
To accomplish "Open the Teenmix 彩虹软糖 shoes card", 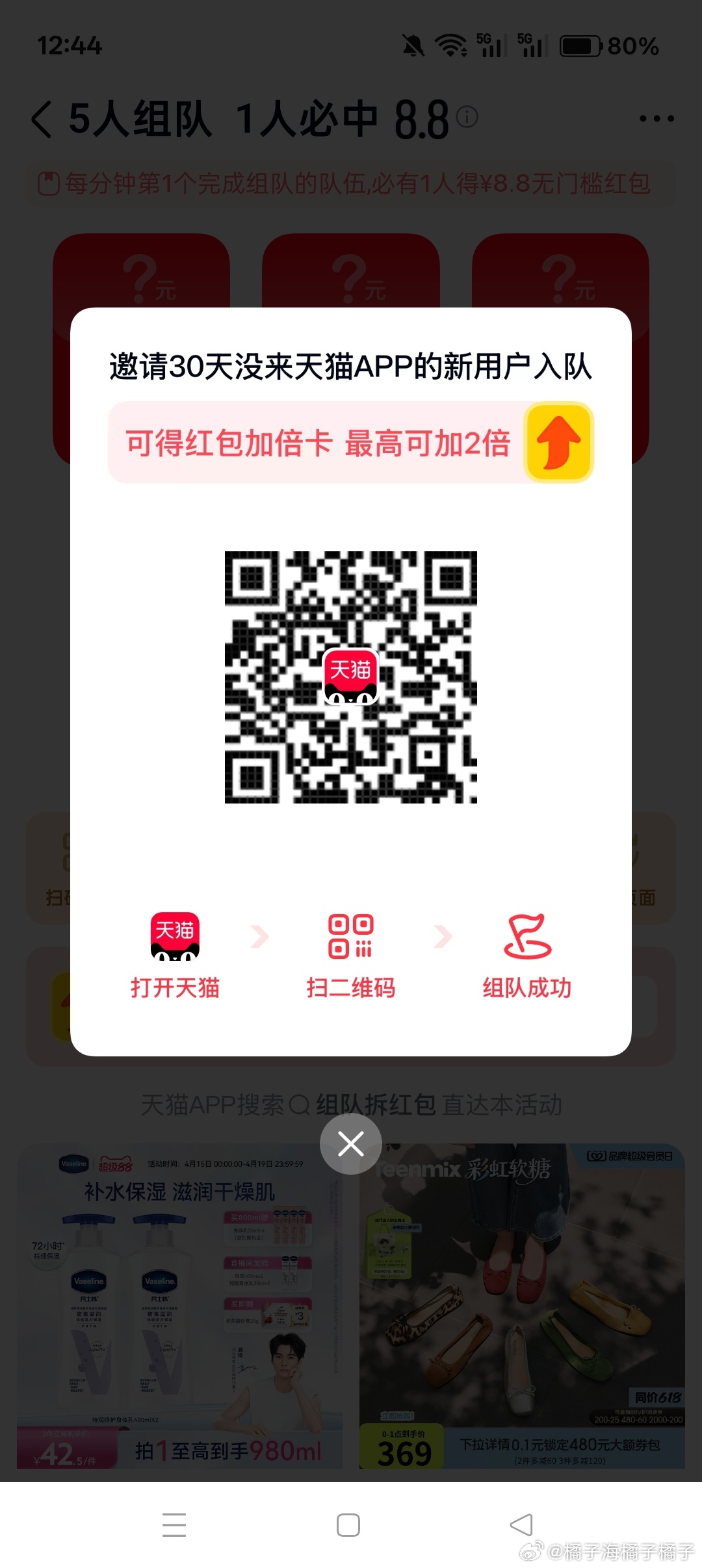I will point(522,1307).
